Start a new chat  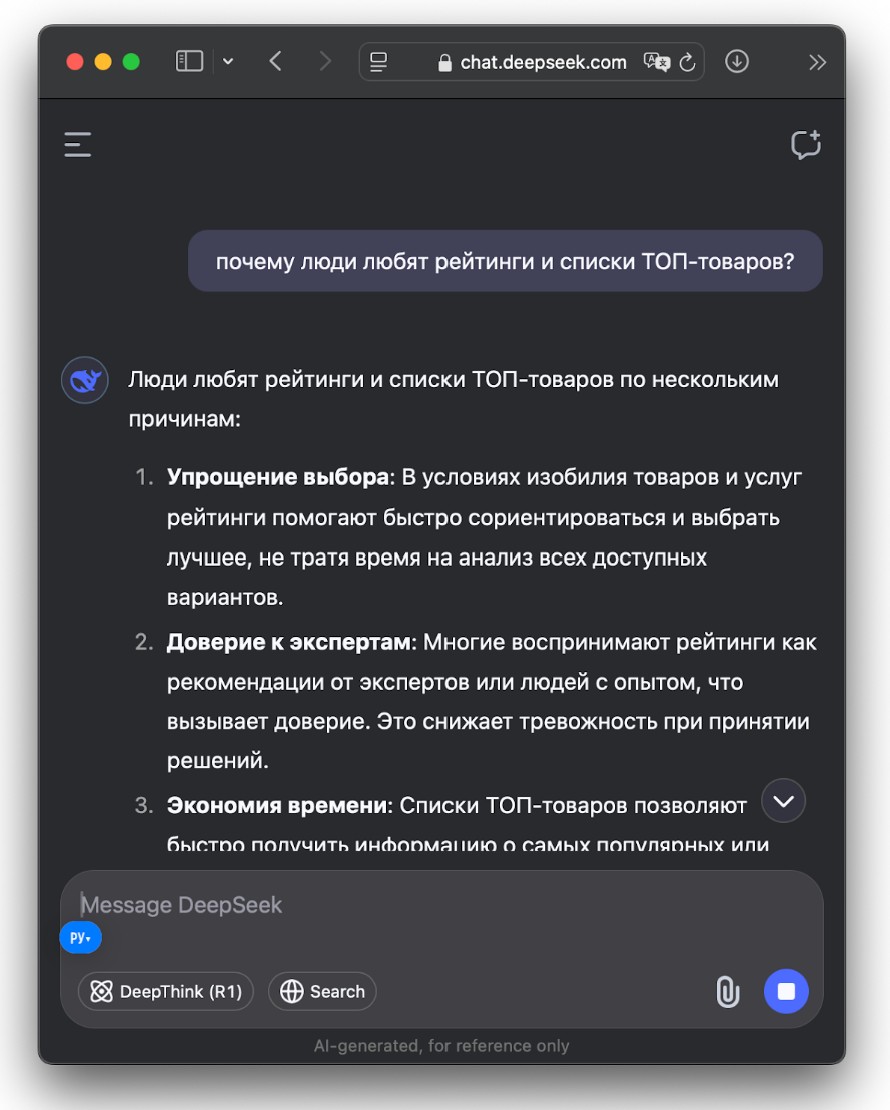click(x=805, y=145)
